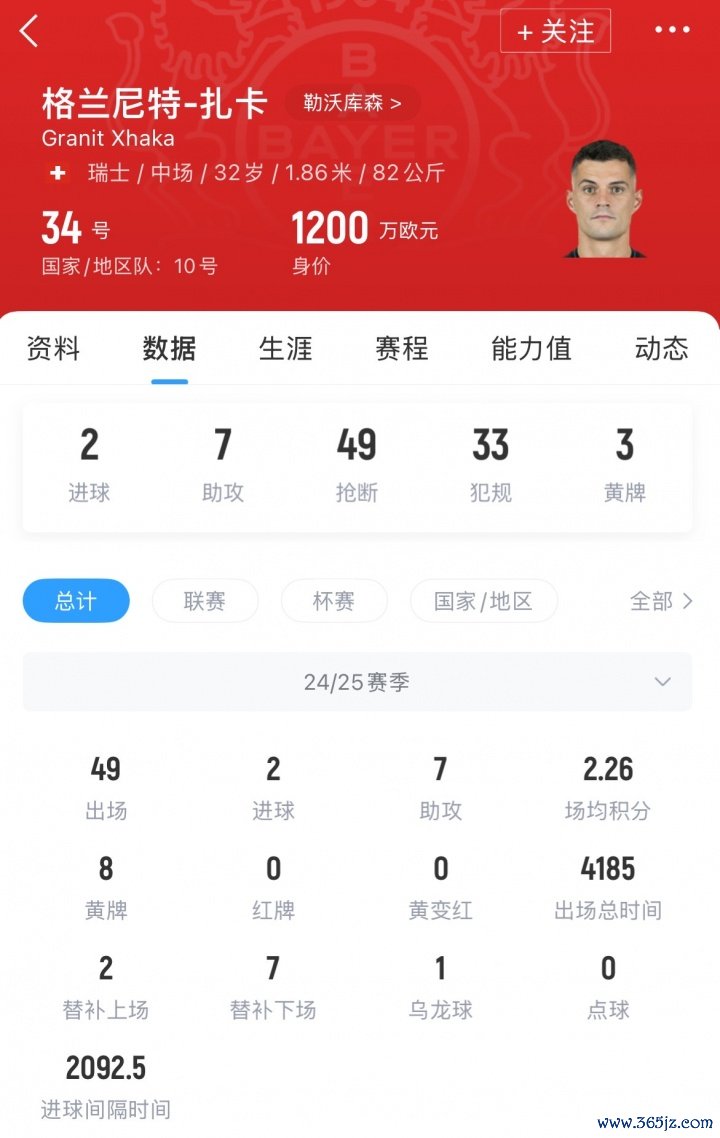This screenshot has width=720, height=1138.
Task: Go back using the top arrow
Action: [29, 32]
